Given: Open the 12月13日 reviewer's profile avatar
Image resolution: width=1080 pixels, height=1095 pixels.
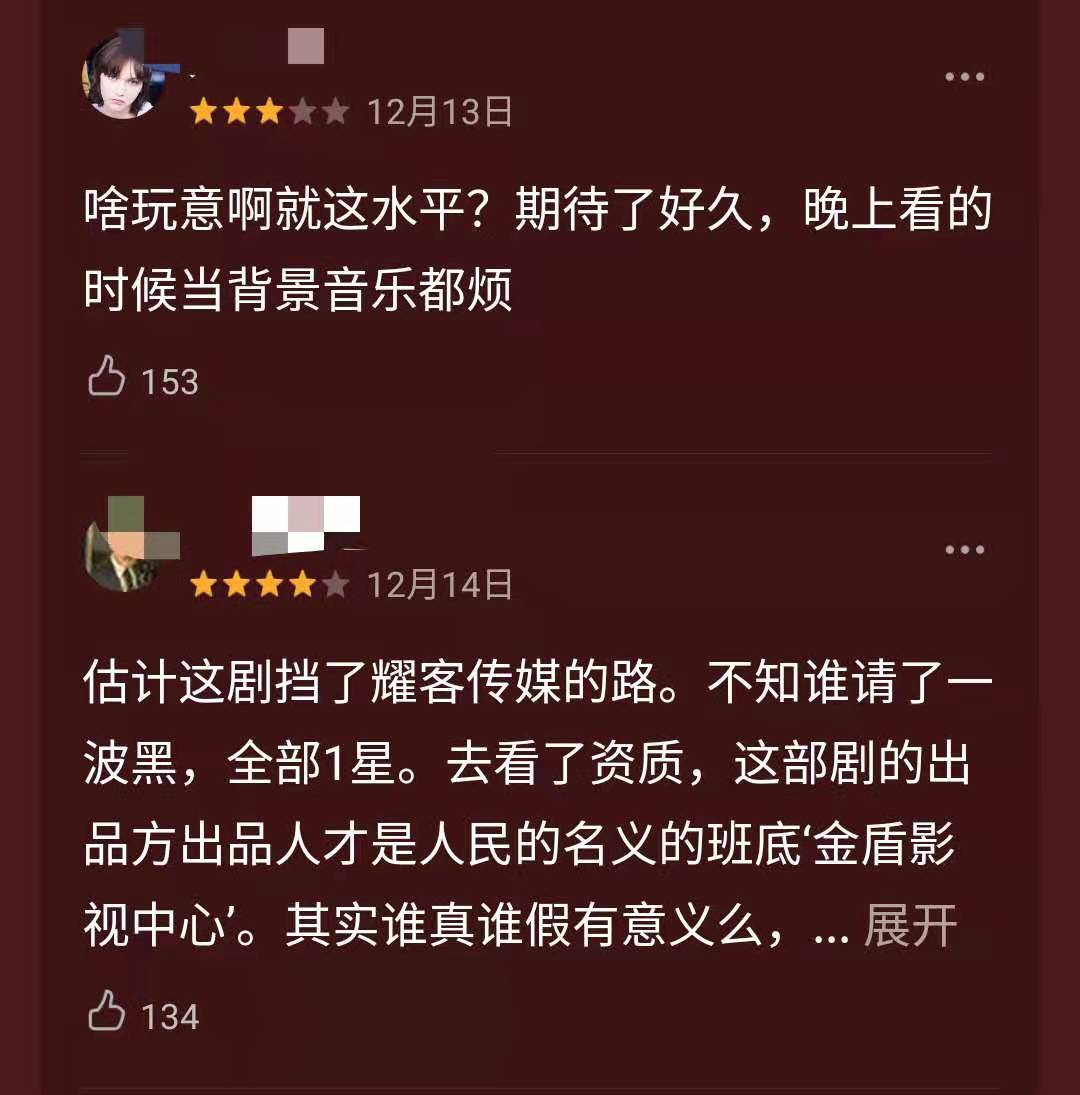Looking at the screenshot, I should 122,78.
